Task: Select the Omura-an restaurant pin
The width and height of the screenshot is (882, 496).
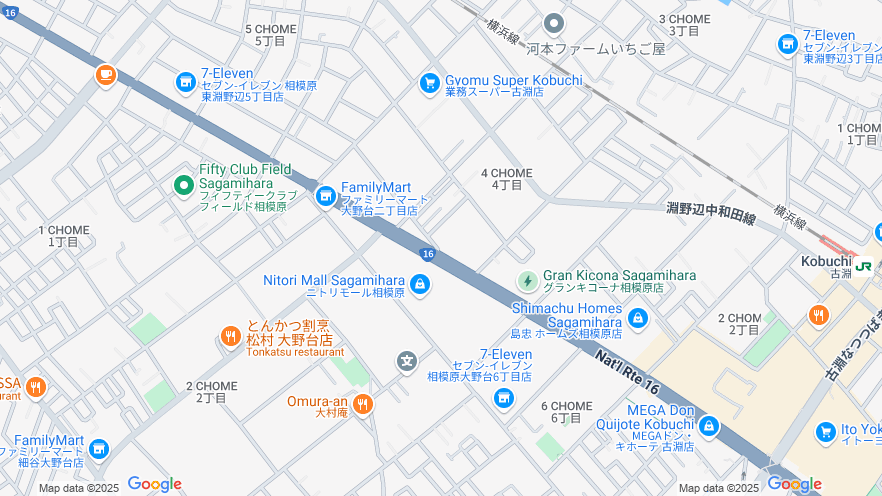Action: tap(362, 404)
